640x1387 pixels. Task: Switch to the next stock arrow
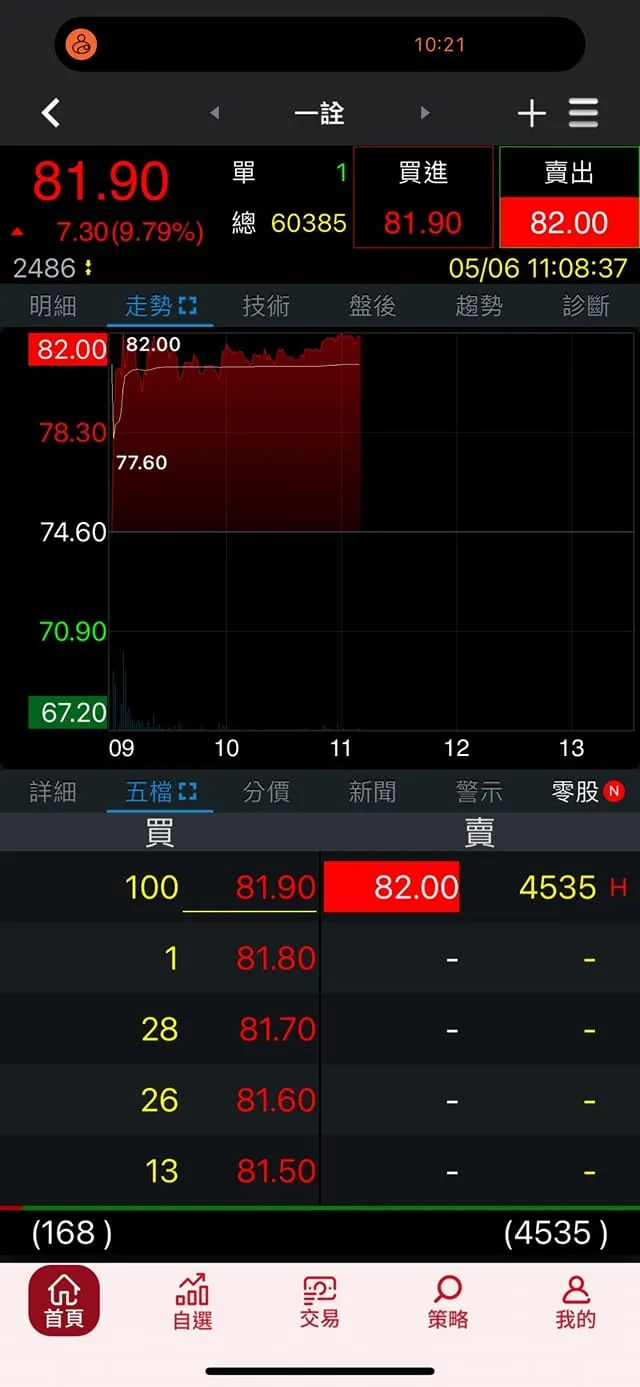[425, 113]
